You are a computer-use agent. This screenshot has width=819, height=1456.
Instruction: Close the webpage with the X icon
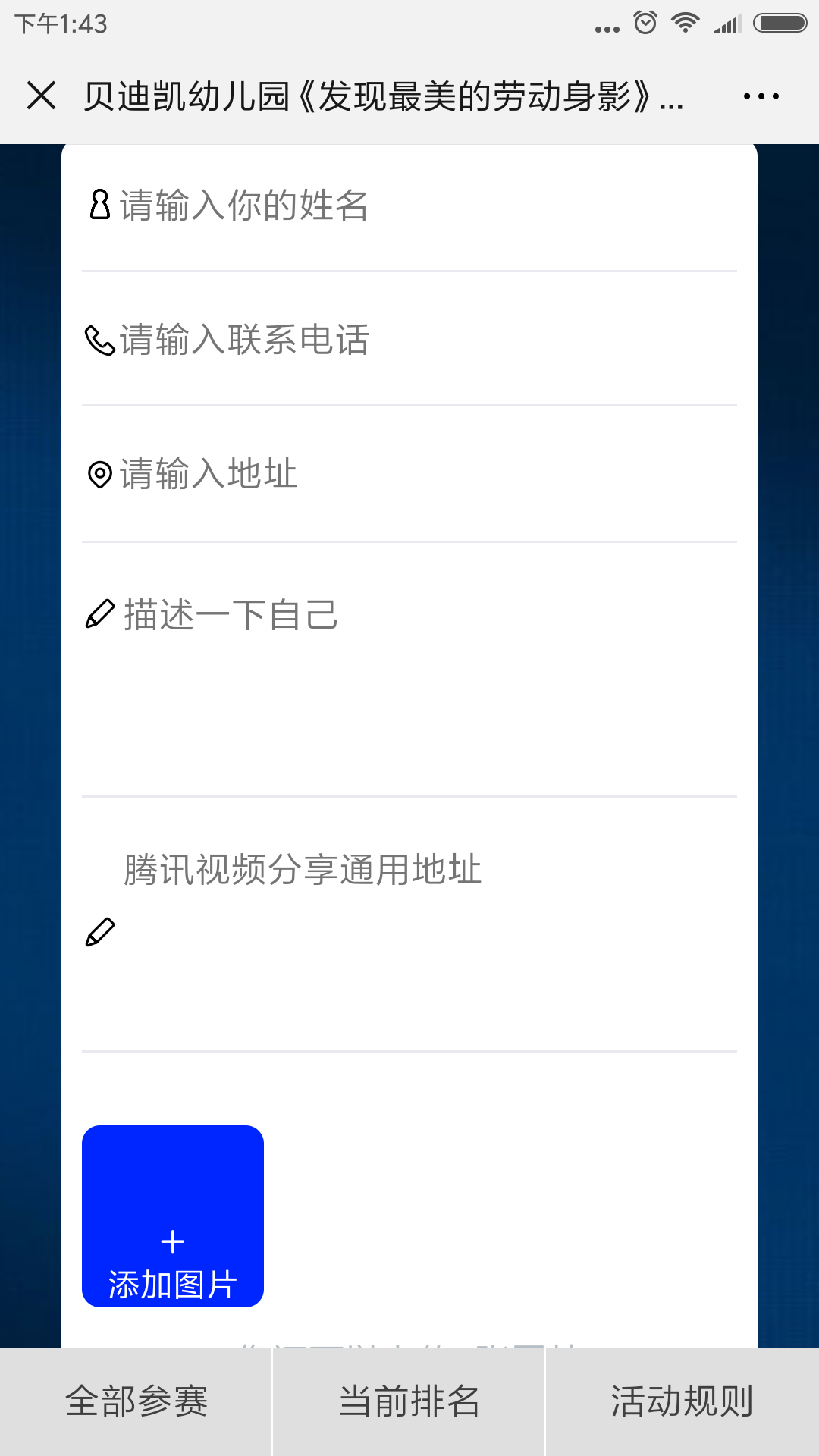pyautogui.click(x=41, y=96)
